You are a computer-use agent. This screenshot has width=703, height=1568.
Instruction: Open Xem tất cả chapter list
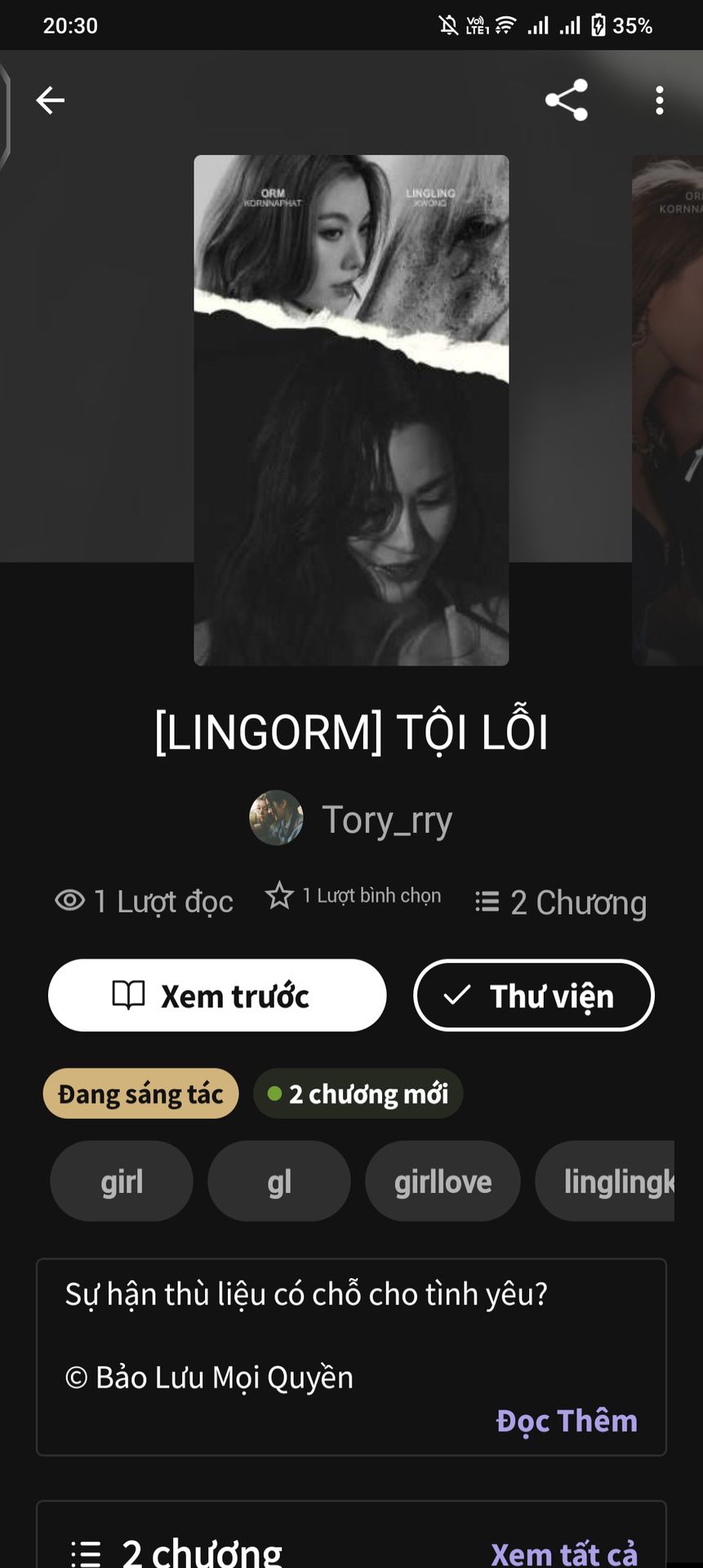[563, 1552]
